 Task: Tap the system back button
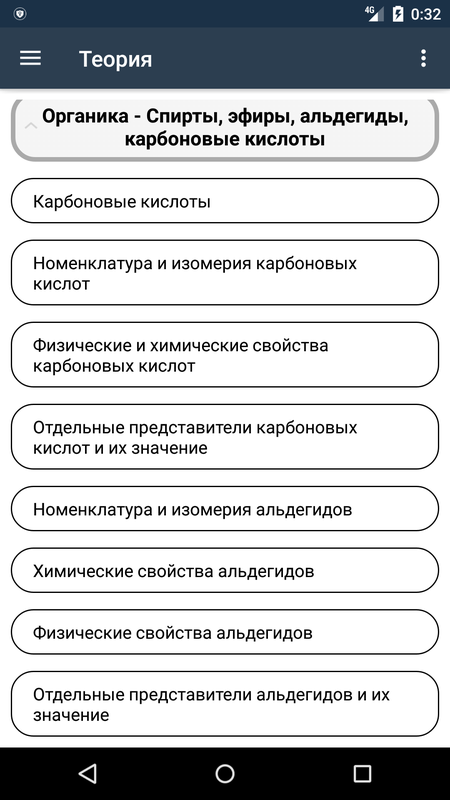pos(88,774)
